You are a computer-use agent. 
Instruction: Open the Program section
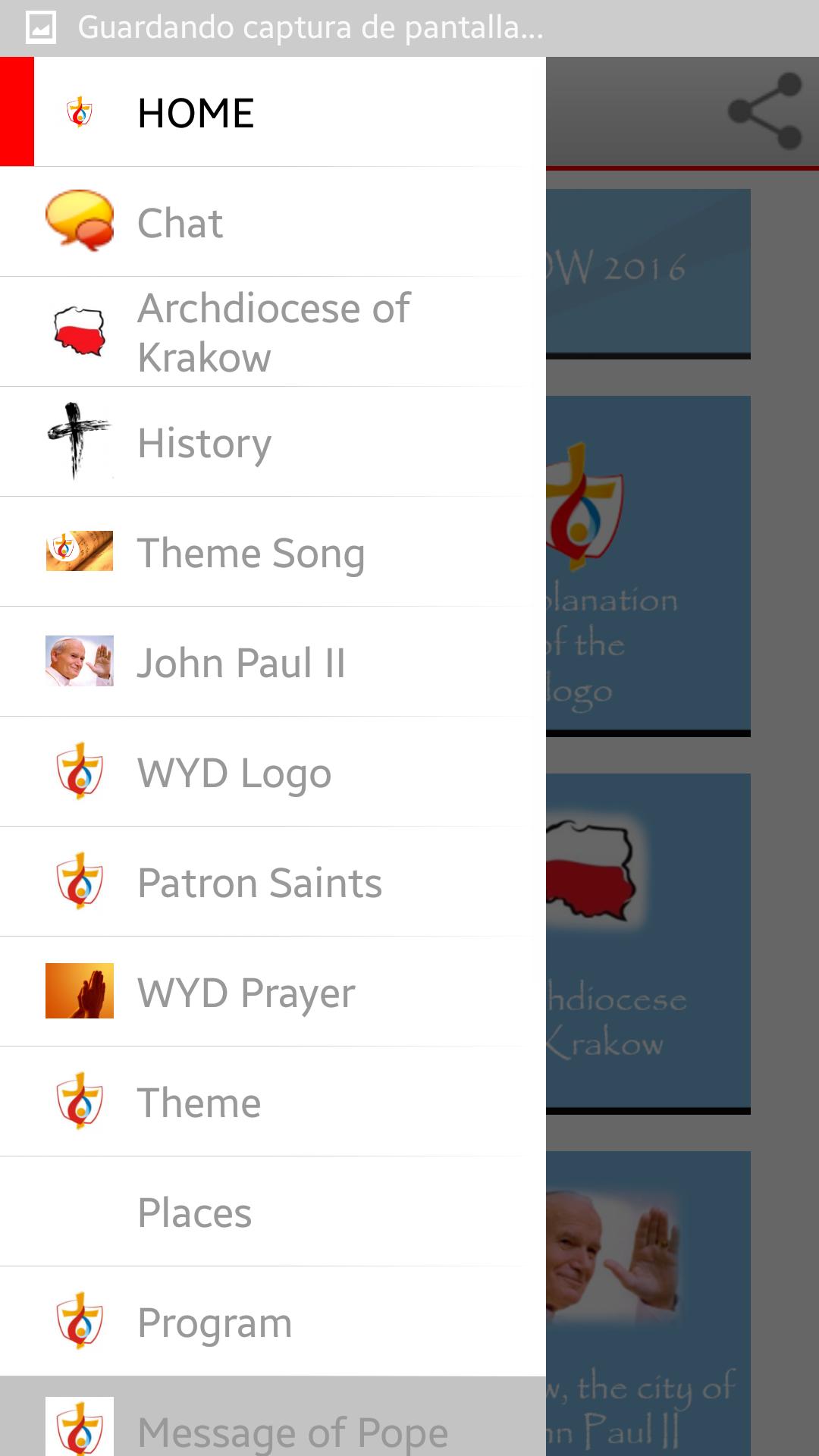273,1322
